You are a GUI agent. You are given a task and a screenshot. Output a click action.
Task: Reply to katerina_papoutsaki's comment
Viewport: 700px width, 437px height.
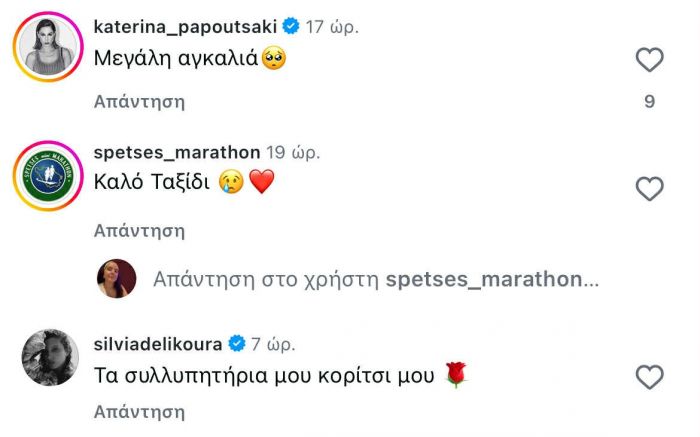[x=139, y=101]
